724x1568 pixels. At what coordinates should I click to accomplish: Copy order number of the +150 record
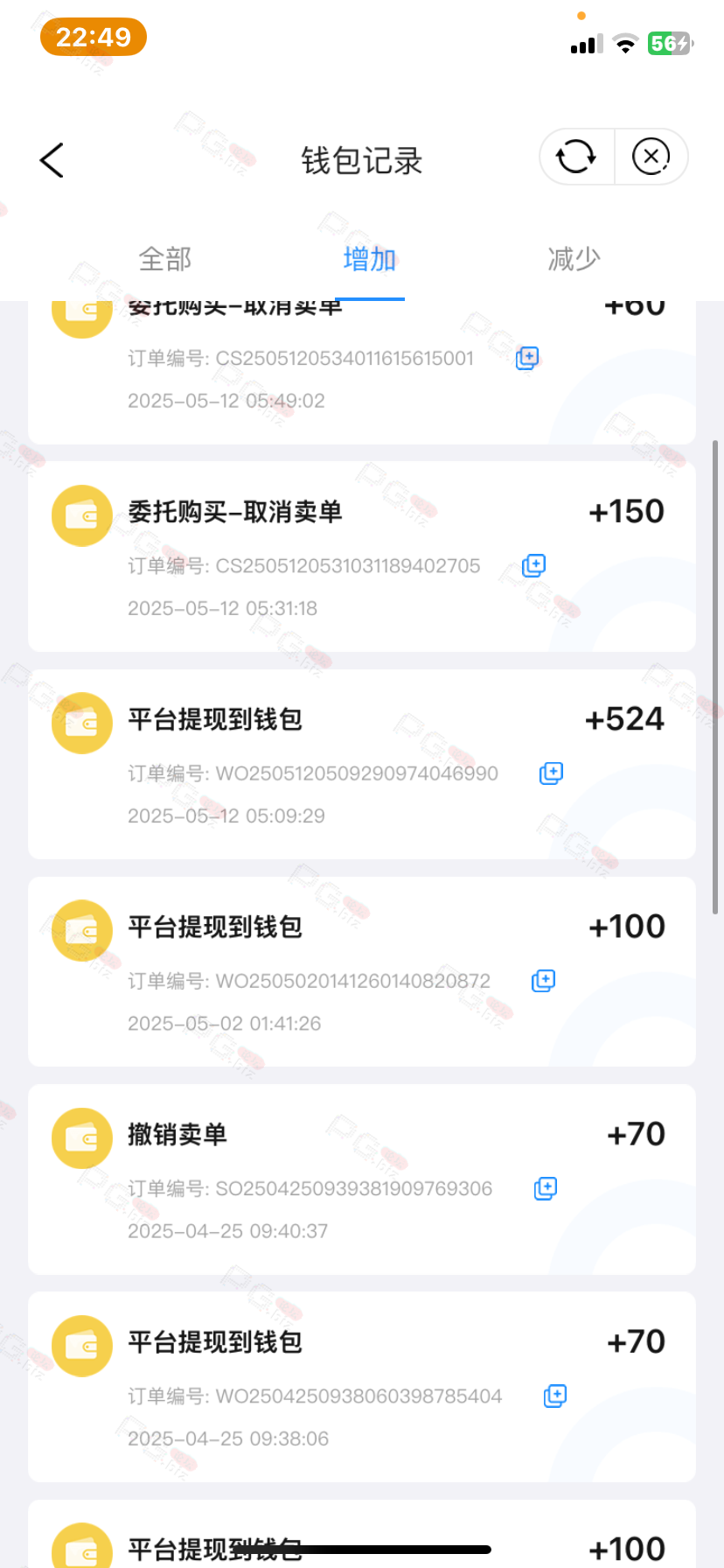533,565
